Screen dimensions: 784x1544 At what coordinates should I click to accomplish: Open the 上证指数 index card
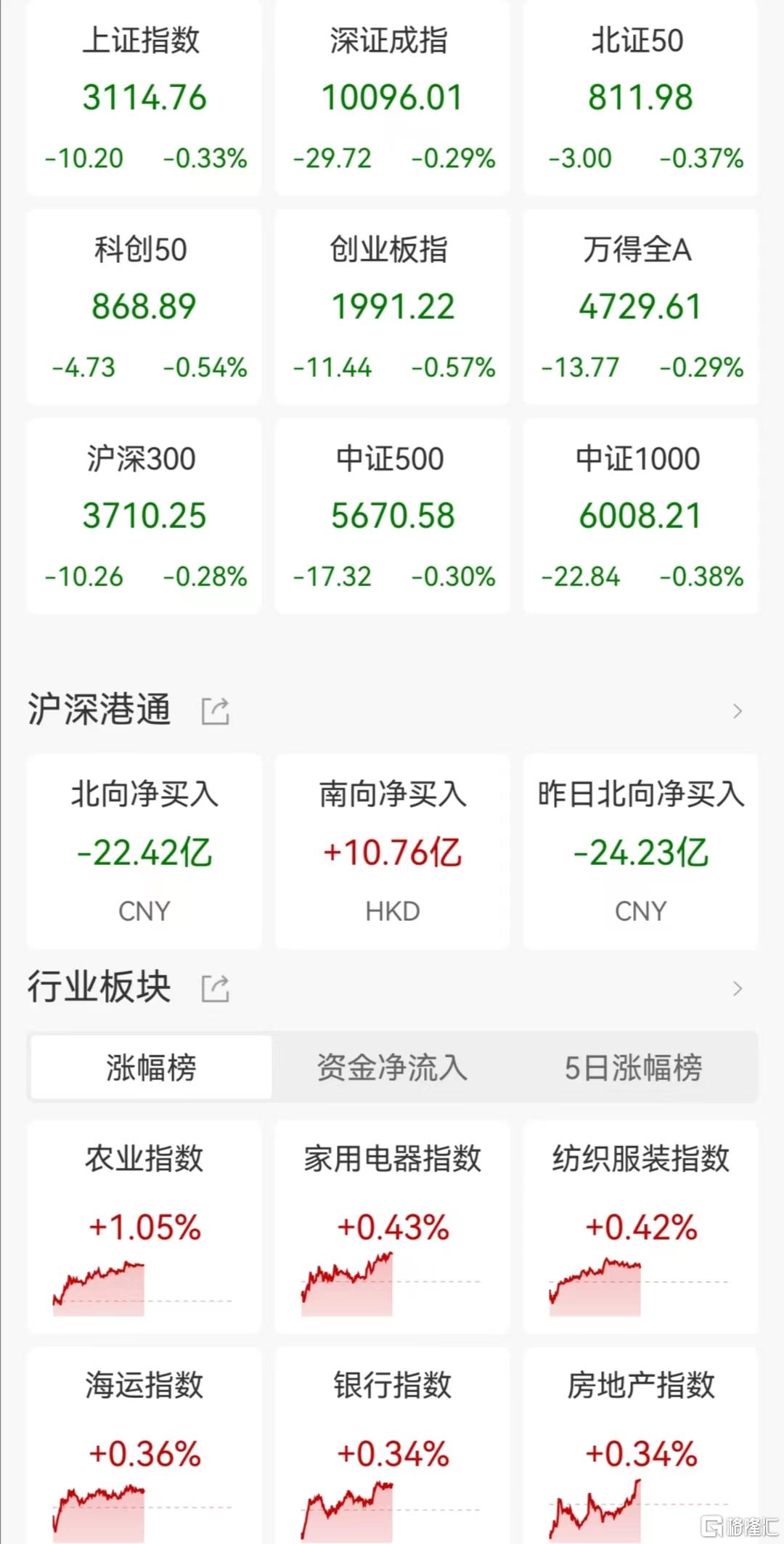144,97
